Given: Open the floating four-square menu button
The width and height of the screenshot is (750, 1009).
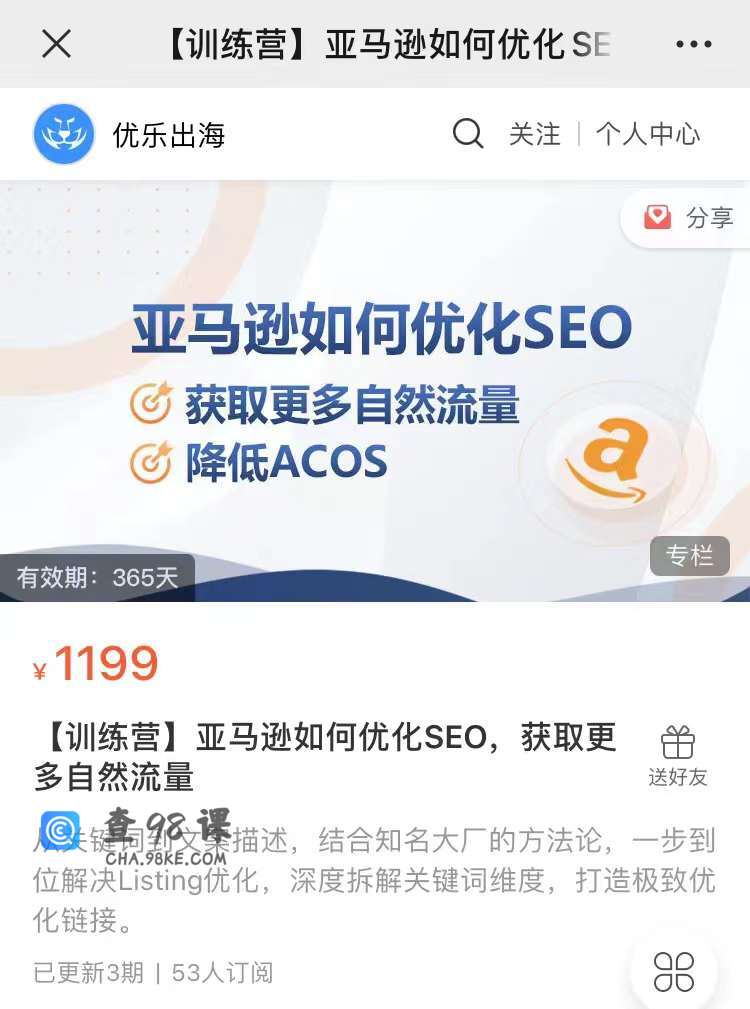Looking at the screenshot, I should click(x=674, y=970).
